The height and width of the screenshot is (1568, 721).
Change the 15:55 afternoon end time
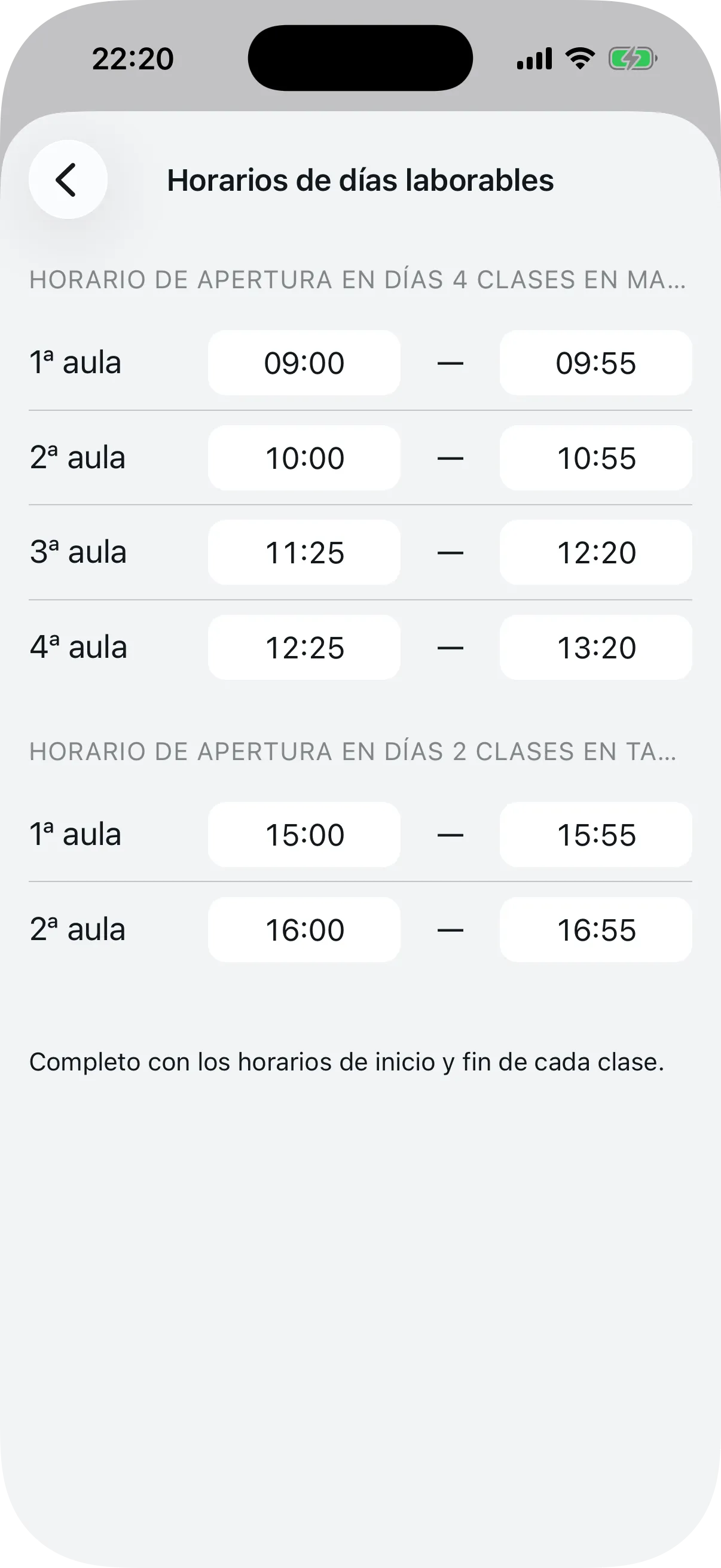tap(595, 834)
